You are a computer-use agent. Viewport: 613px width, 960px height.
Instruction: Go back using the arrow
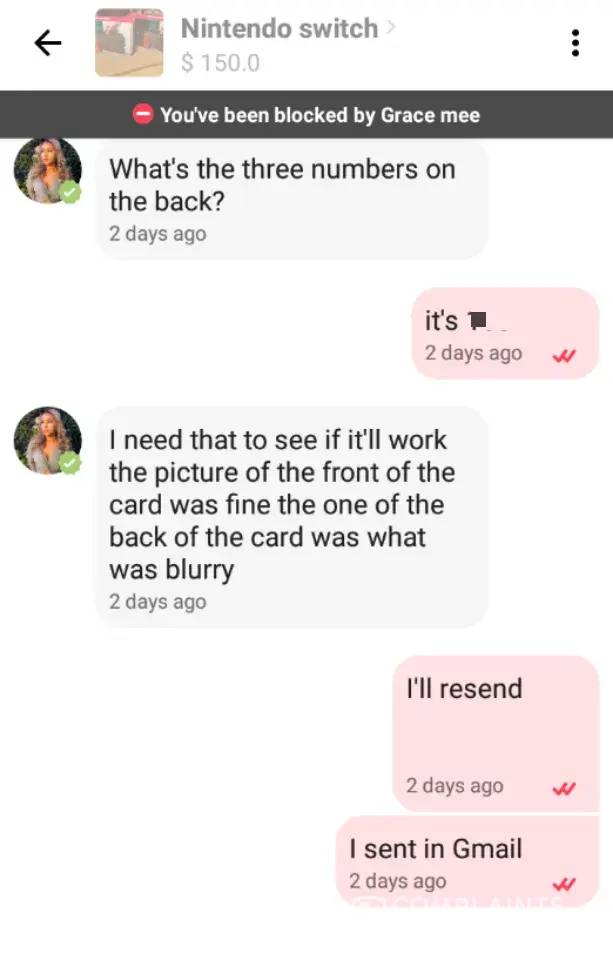tap(47, 43)
